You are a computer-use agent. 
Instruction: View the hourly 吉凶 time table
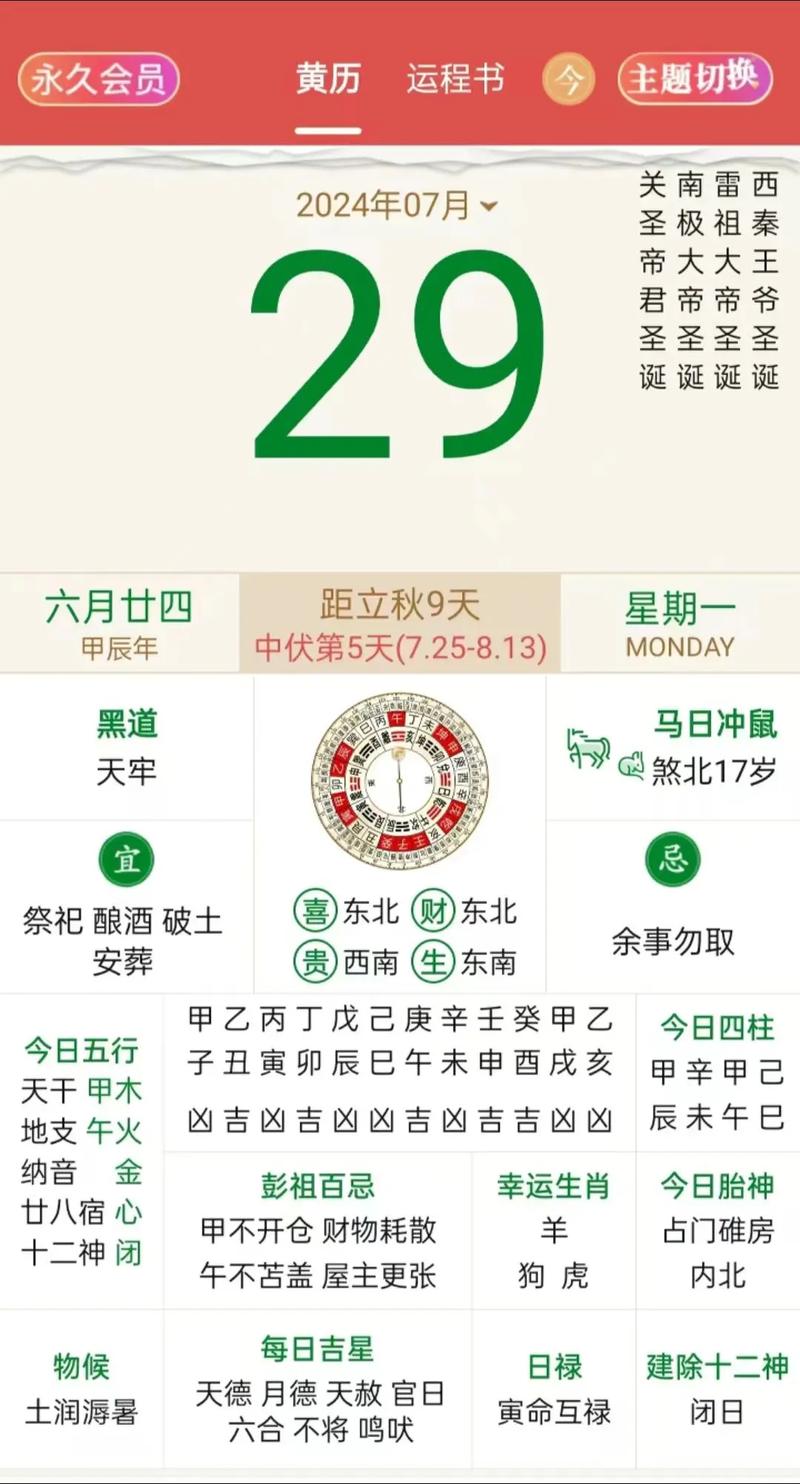(x=399, y=1070)
